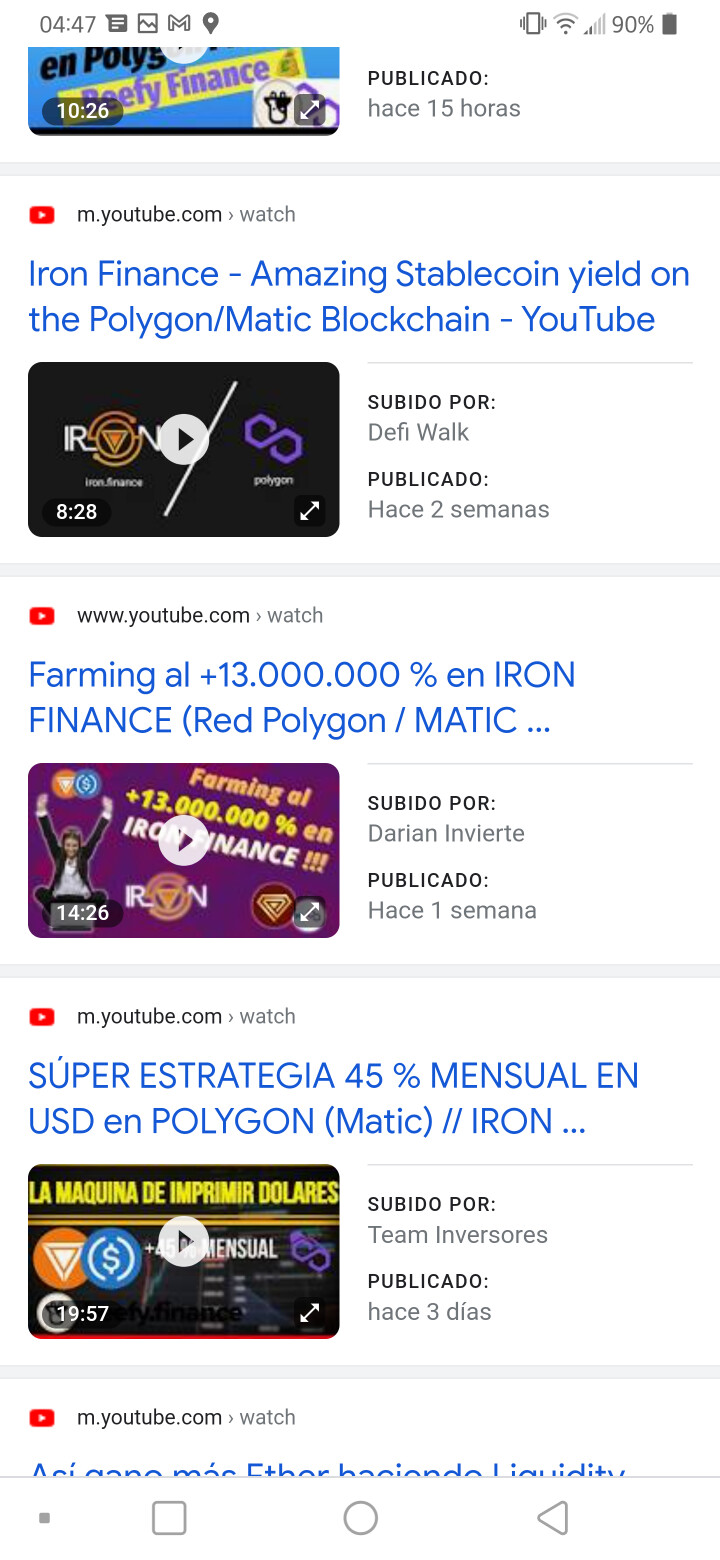Show recent apps
Viewport: 720px width, 1560px height.
[x=169, y=1517]
